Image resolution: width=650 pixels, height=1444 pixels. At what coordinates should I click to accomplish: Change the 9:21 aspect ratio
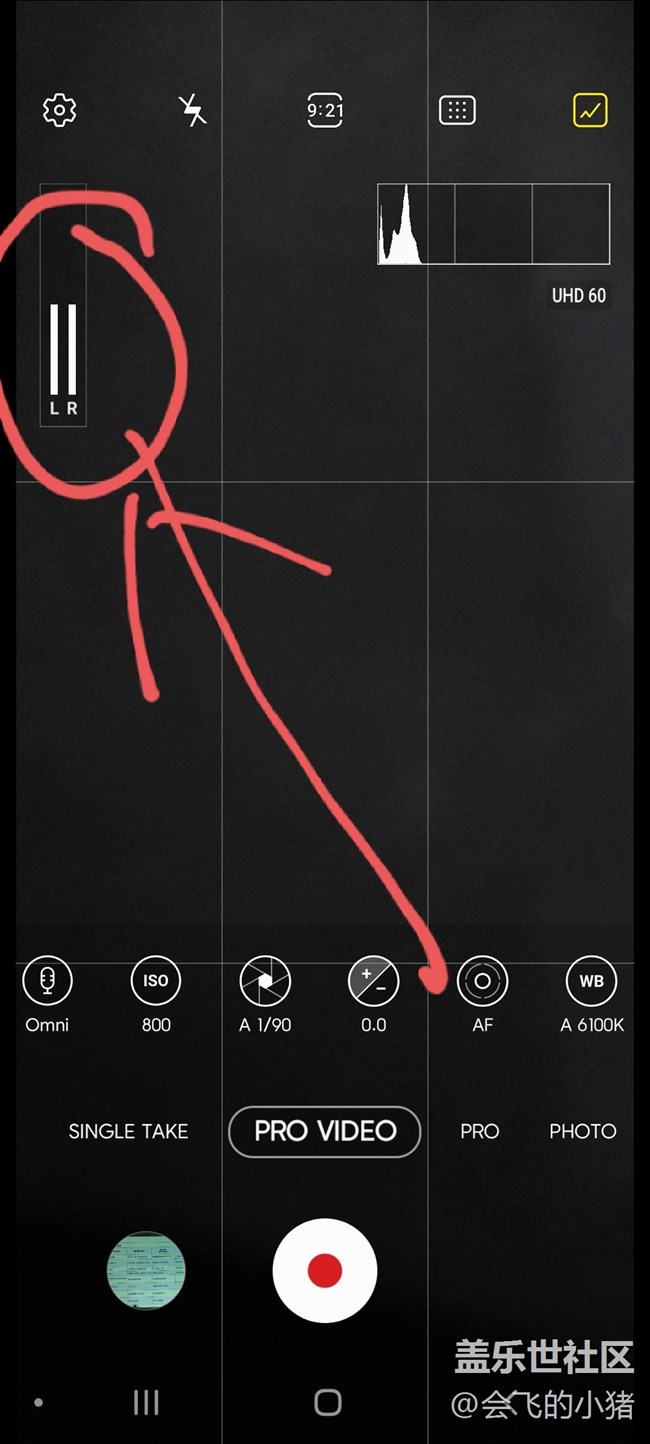pyautogui.click(x=325, y=110)
